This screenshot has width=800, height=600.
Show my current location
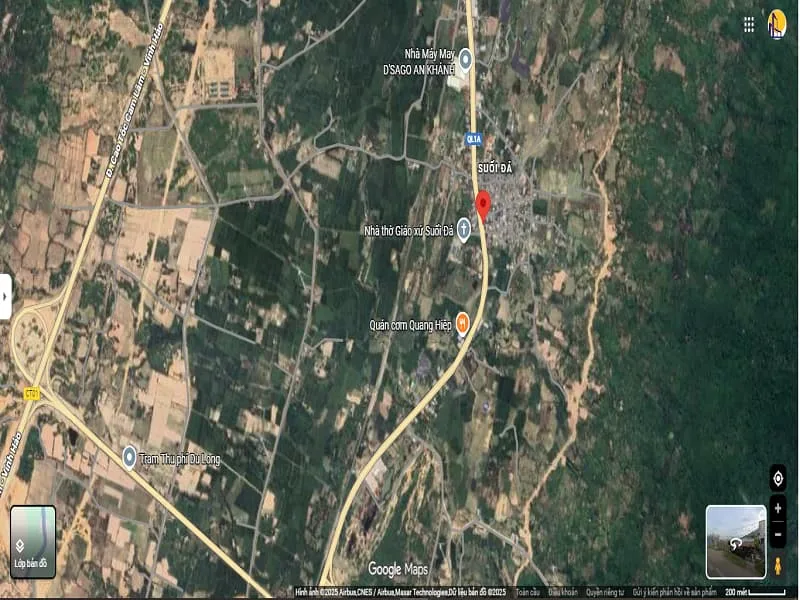pos(778,478)
